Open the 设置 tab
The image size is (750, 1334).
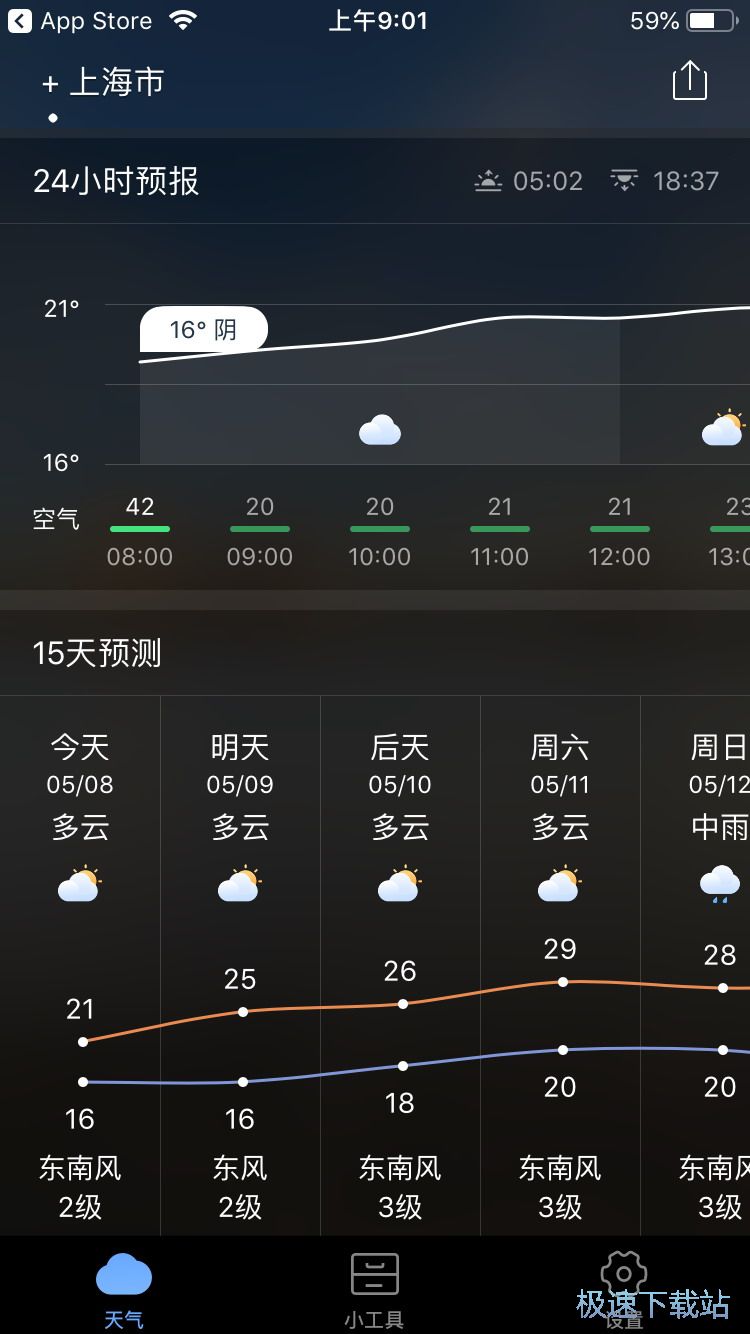pyautogui.click(x=623, y=1288)
